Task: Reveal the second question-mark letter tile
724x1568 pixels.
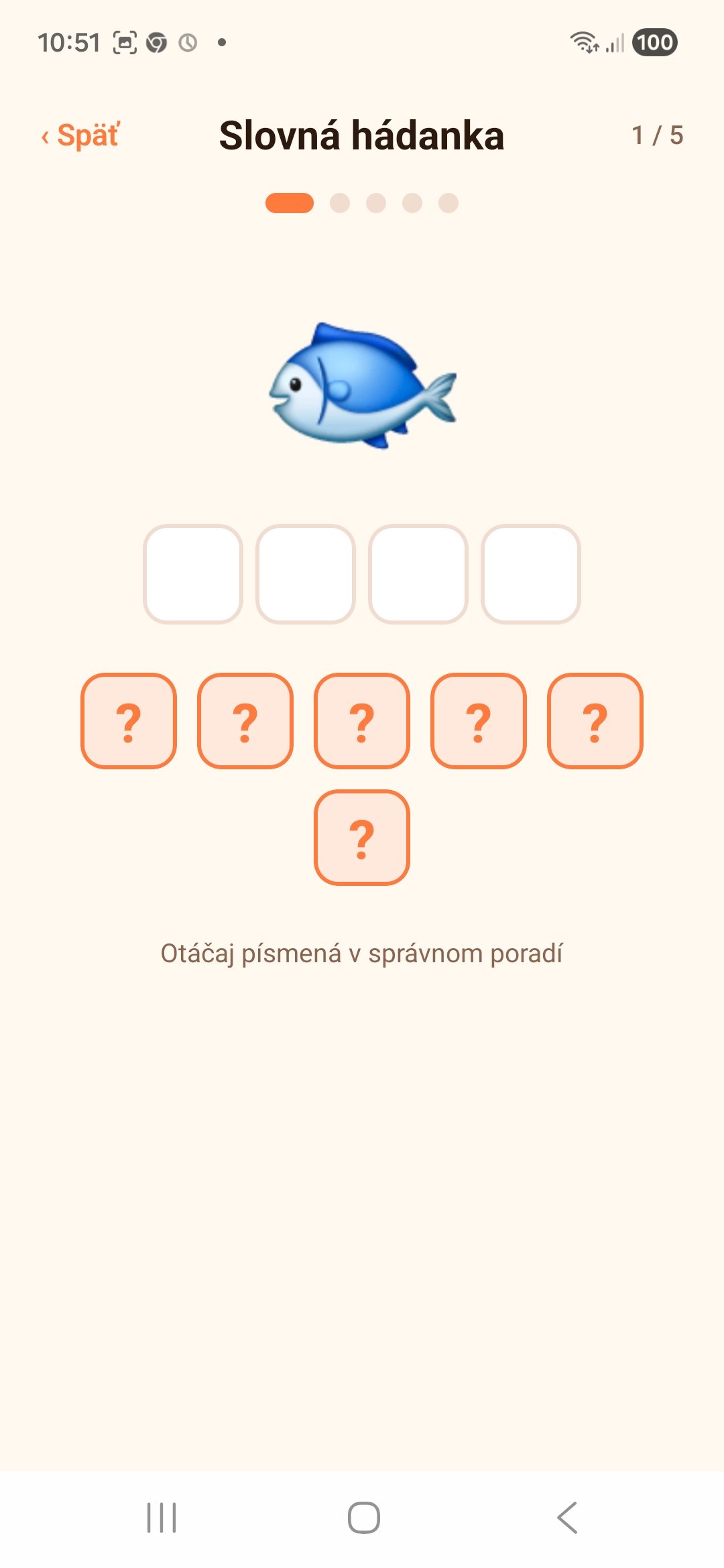Action: point(245,721)
